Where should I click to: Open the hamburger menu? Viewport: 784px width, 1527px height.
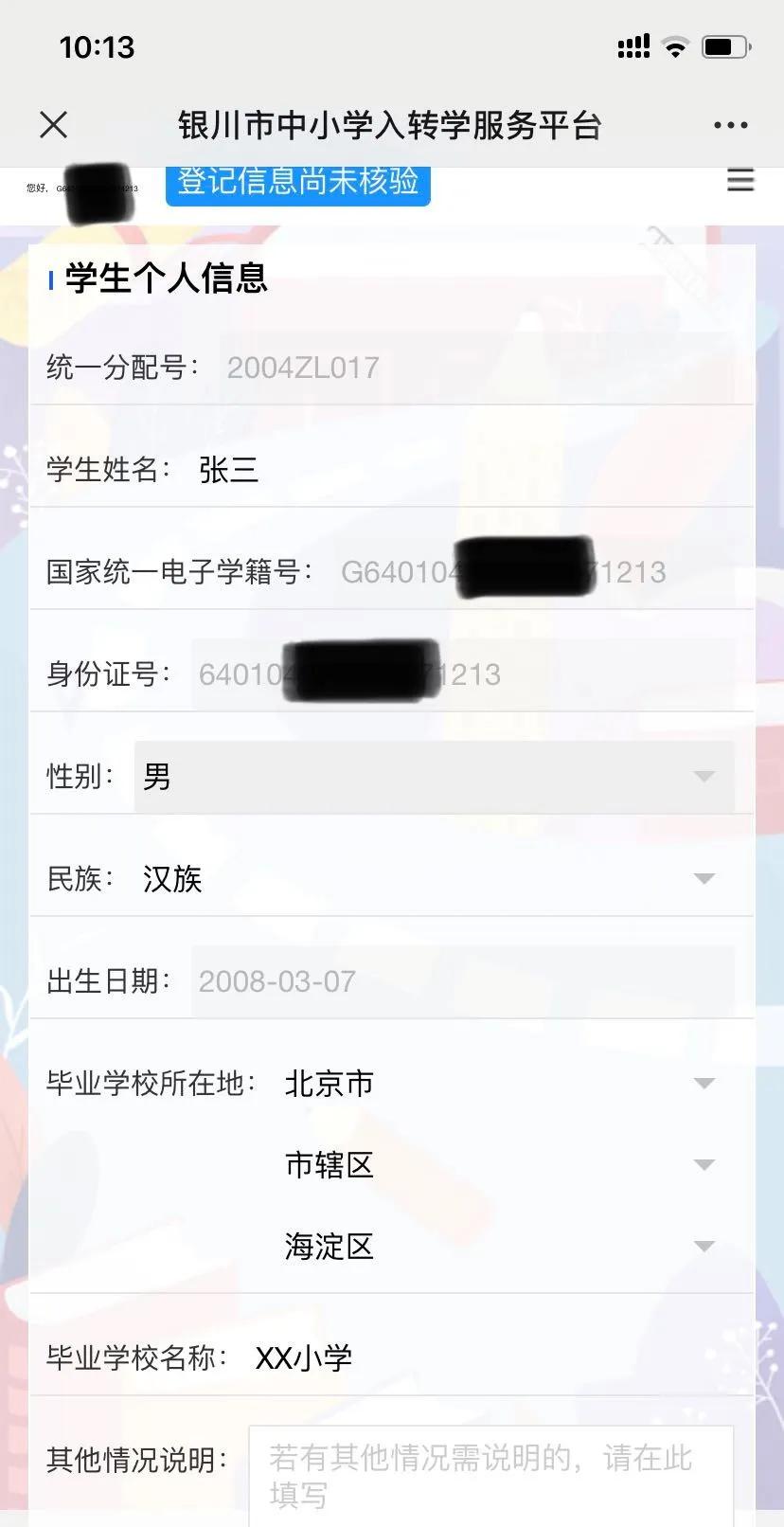739,179
